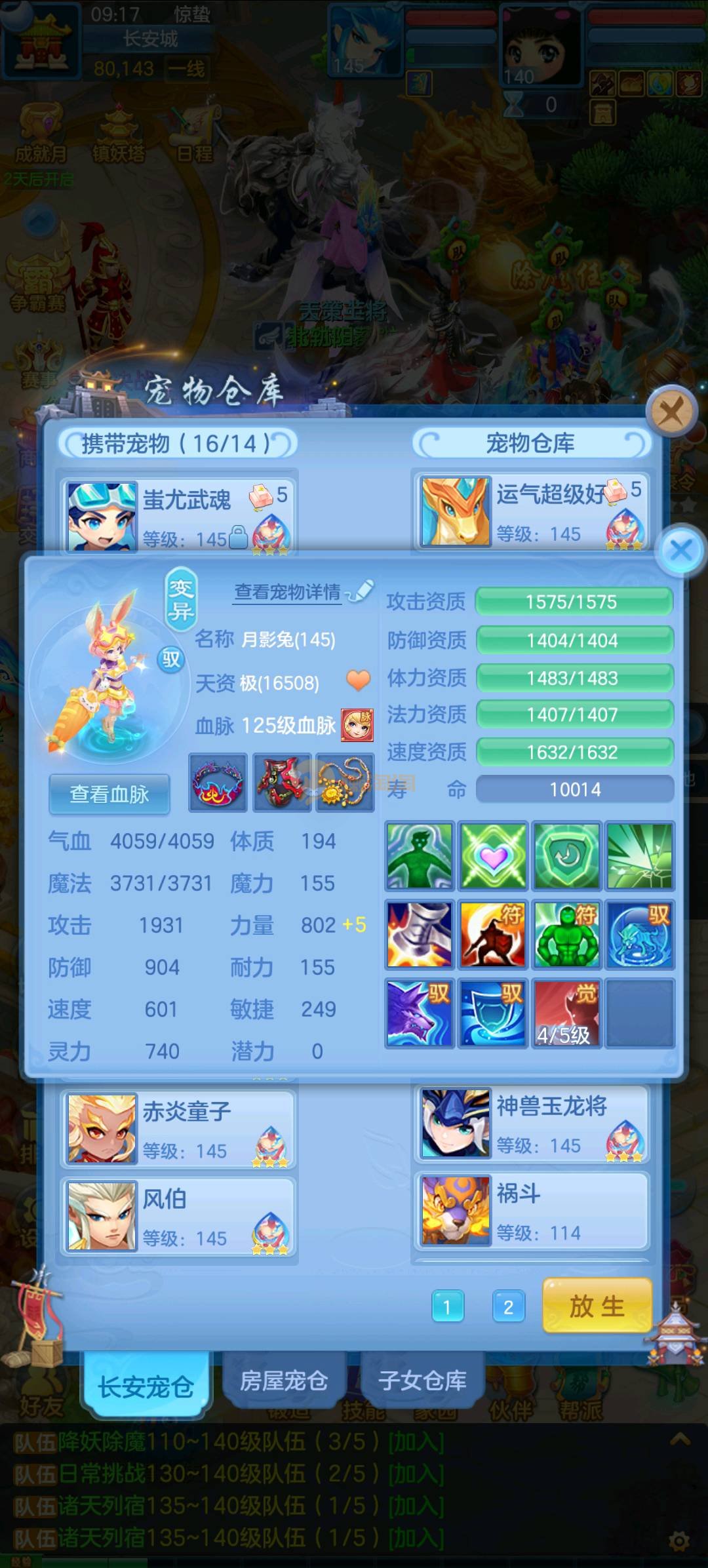This screenshot has height=1568, width=708.
Task: Go to warehouse page 2
Action: click(x=508, y=1307)
